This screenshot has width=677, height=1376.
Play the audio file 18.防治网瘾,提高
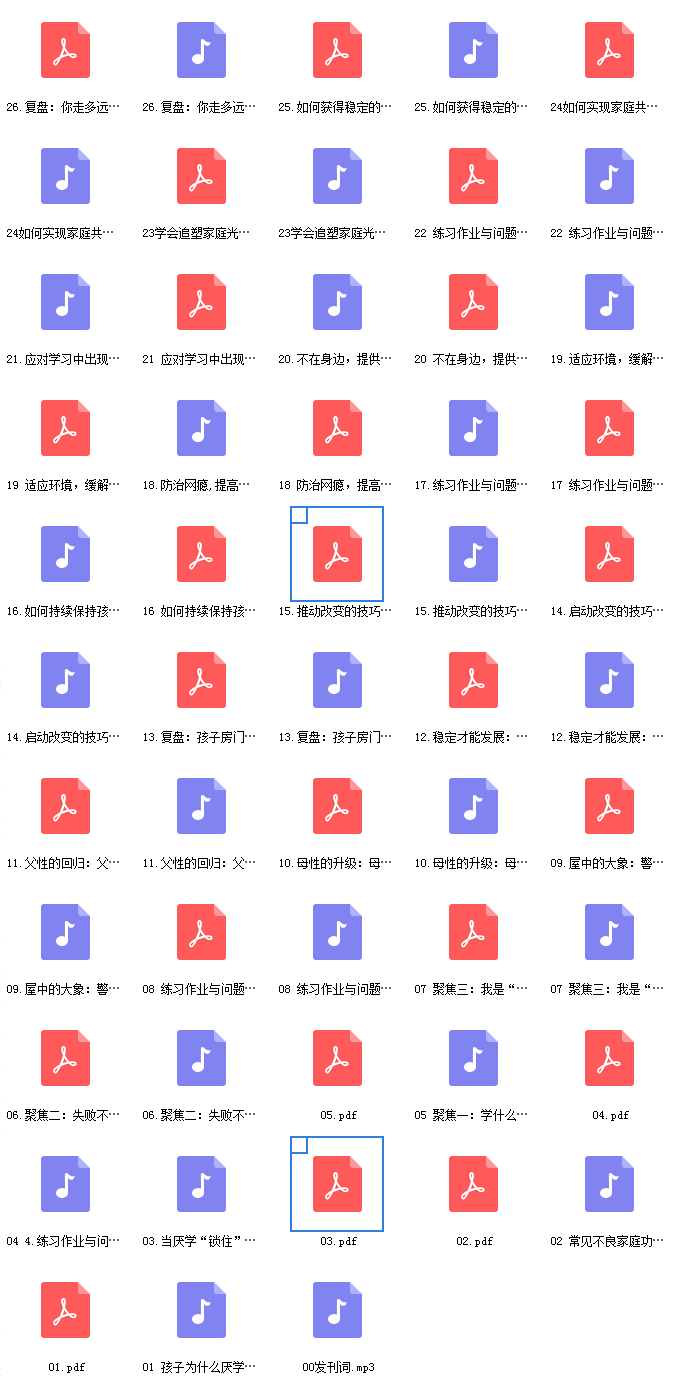pyautogui.click(x=201, y=428)
